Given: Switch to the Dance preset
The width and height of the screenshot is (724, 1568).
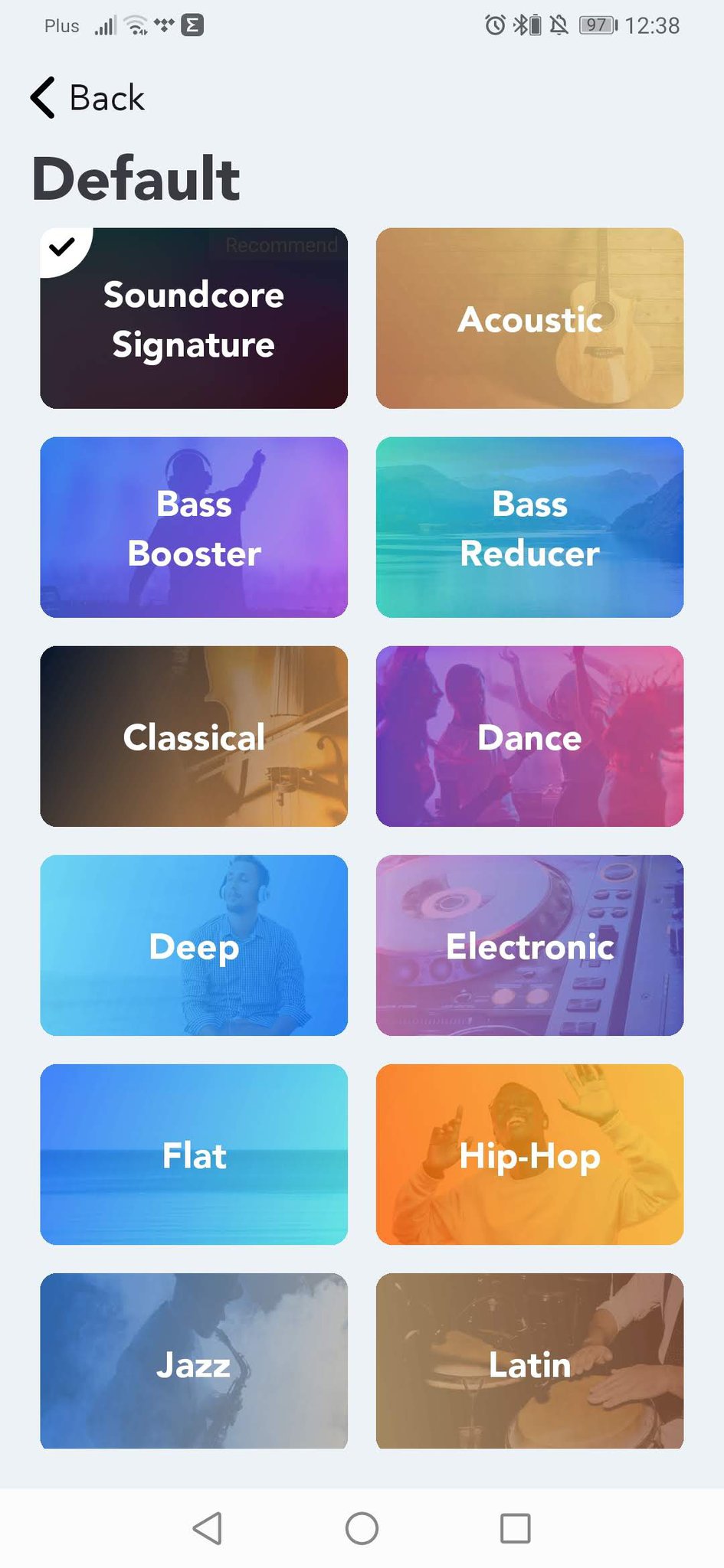Looking at the screenshot, I should coord(529,737).
